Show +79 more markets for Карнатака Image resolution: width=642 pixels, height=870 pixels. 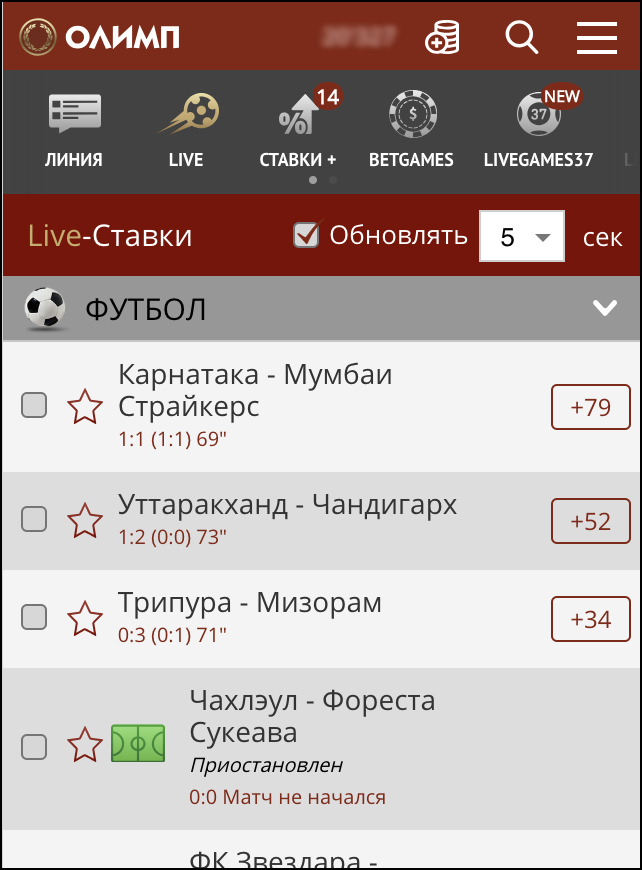(x=590, y=408)
